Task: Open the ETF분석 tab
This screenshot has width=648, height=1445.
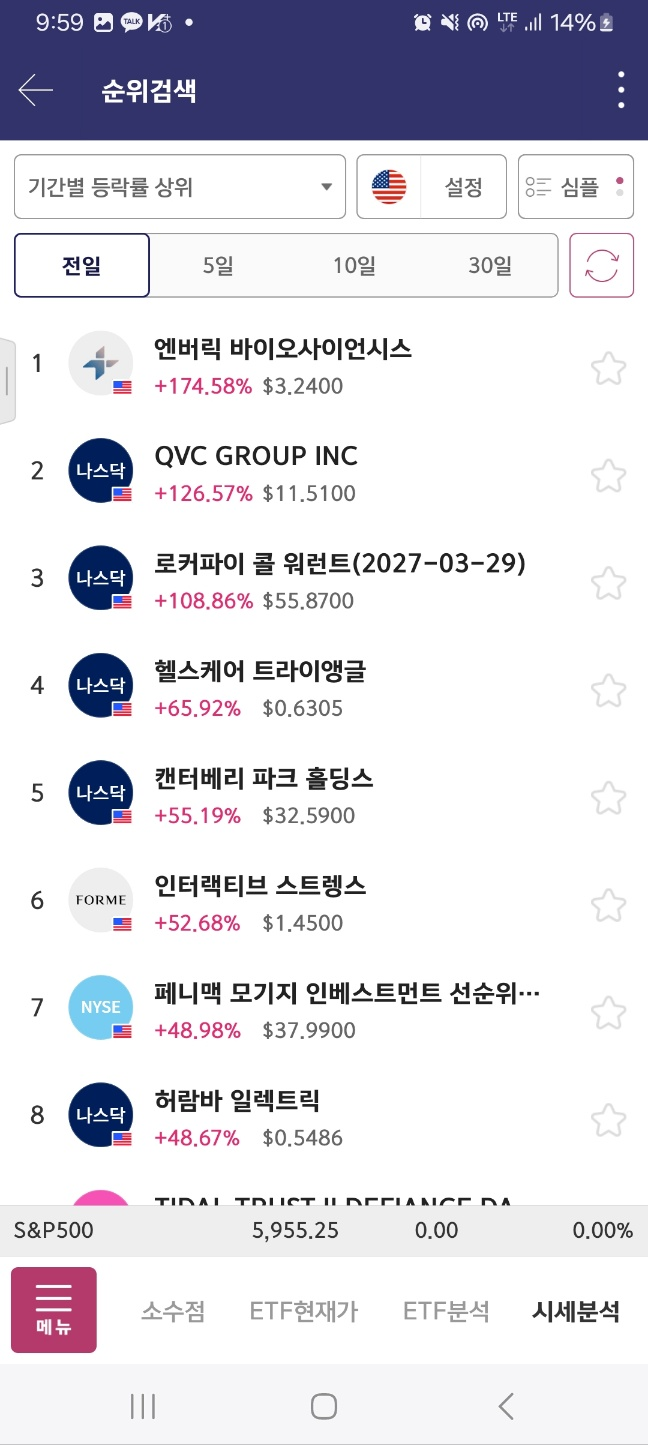Action: [446, 1311]
